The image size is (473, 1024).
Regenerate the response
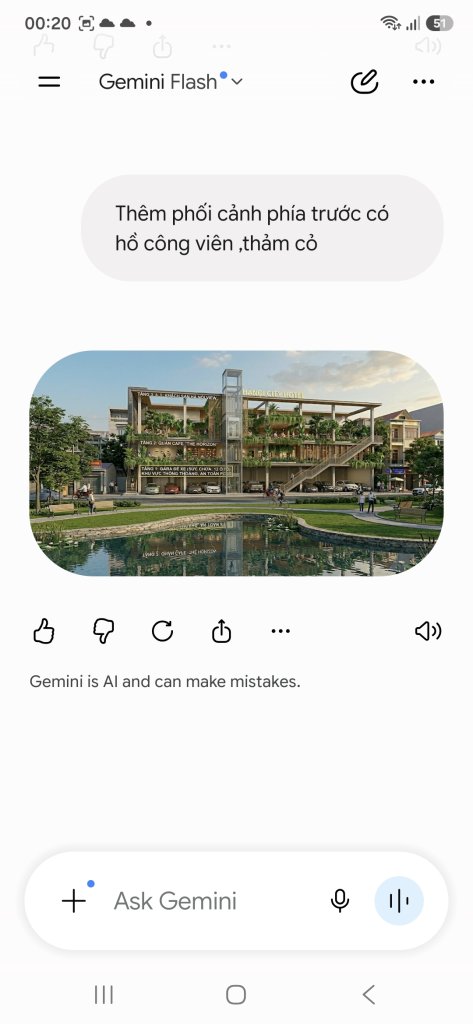[162, 632]
